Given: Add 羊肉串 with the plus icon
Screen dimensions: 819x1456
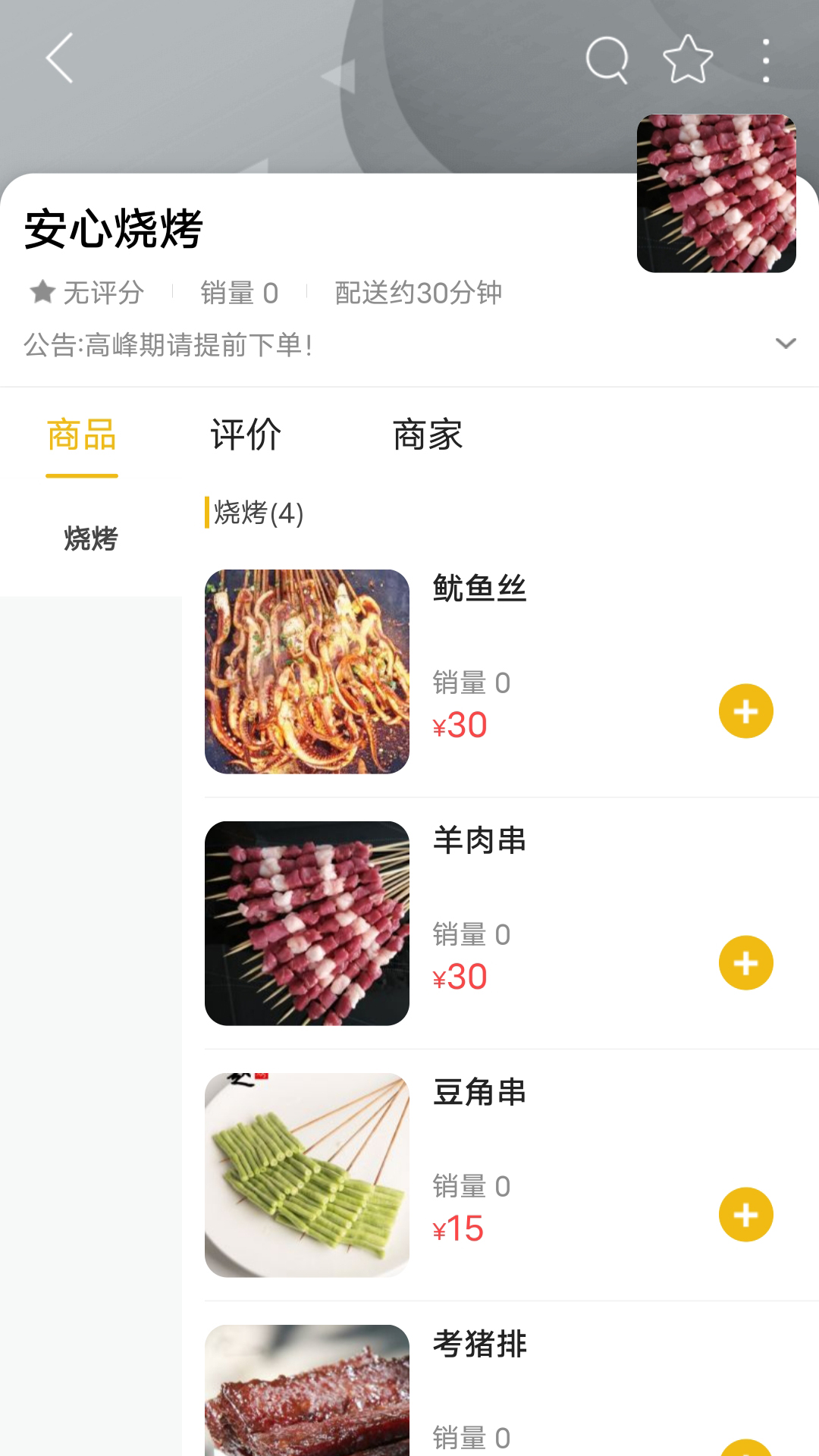Looking at the screenshot, I should pyautogui.click(x=746, y=962).
